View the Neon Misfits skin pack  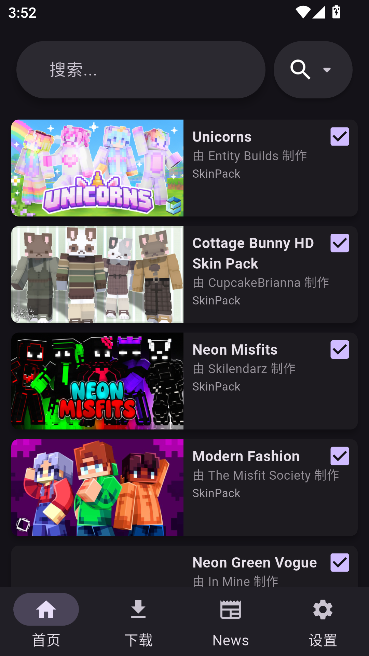click(x=184, y=381)
